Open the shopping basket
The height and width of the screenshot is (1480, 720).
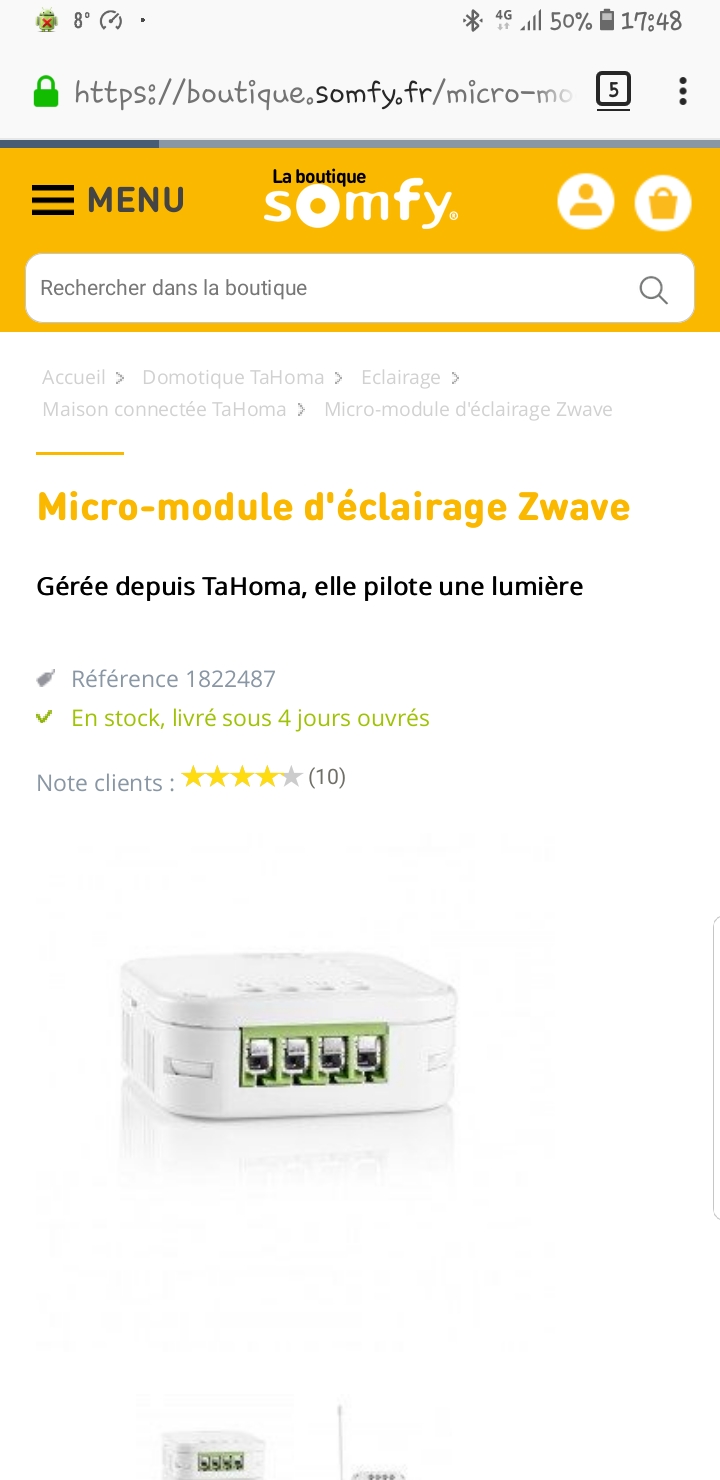click(x=663, y=203)
